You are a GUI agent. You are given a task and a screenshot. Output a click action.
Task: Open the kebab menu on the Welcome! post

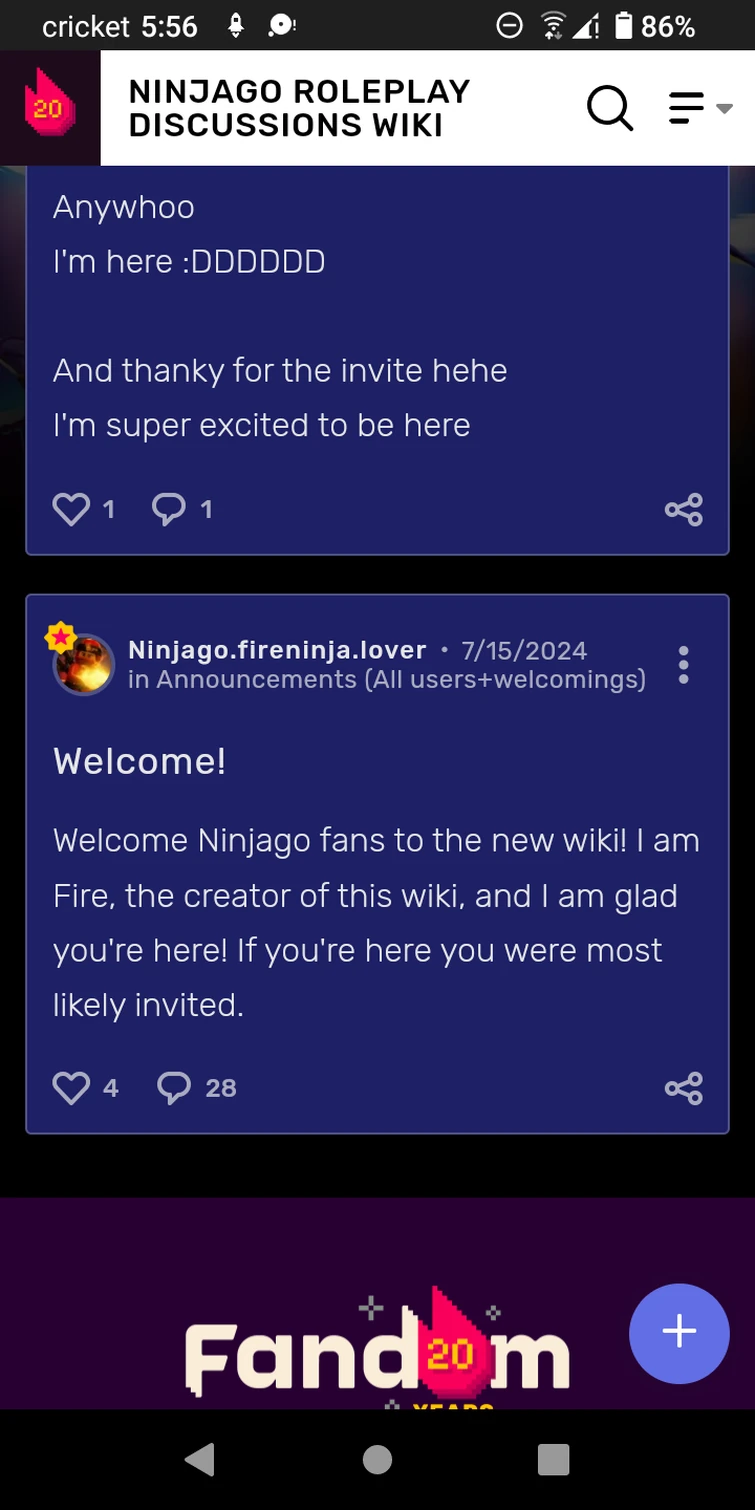click(683, 664)
